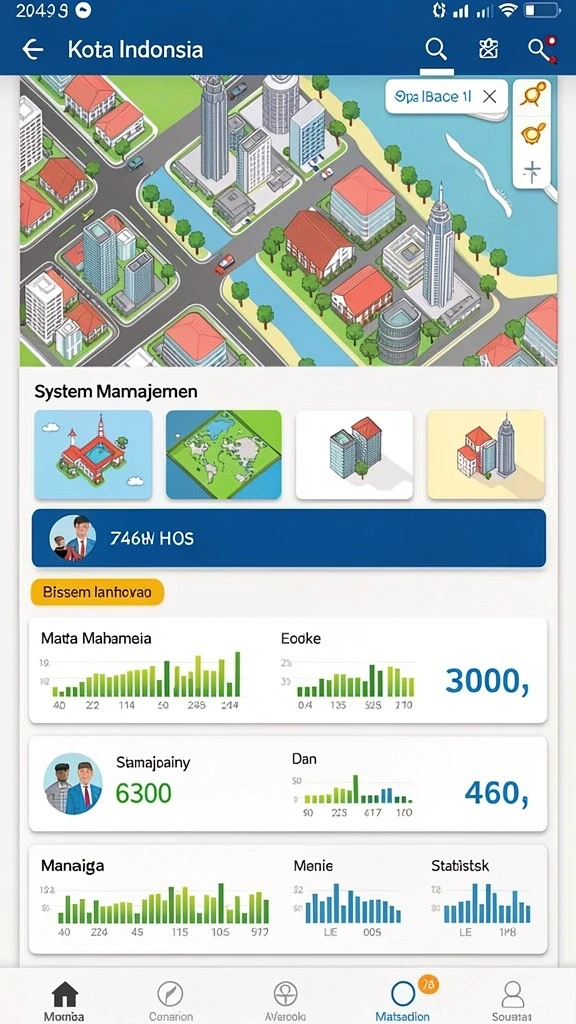The width and height of the screenshot is (576, 1024).
Task: Open the twin towers tile on white
Action: pos(355,455)
